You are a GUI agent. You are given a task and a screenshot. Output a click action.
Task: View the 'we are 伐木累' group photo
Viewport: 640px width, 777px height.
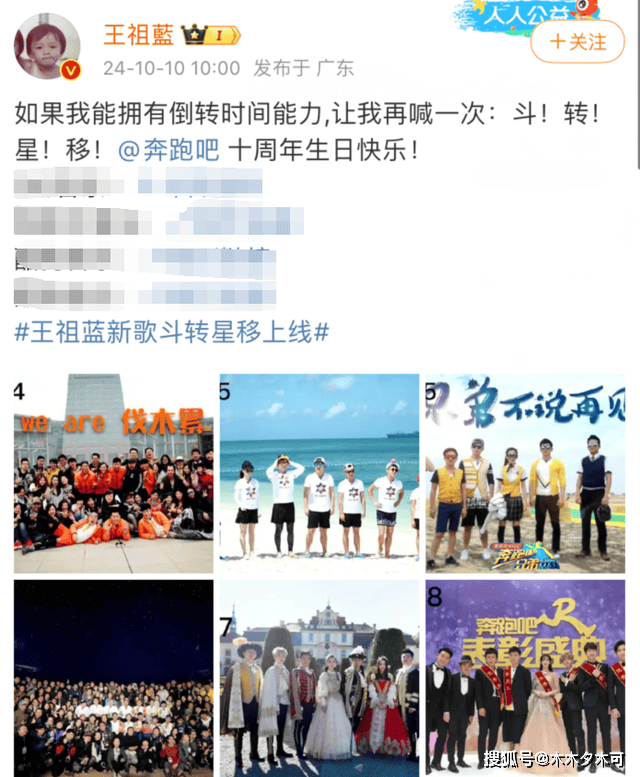tap(113, 473)
